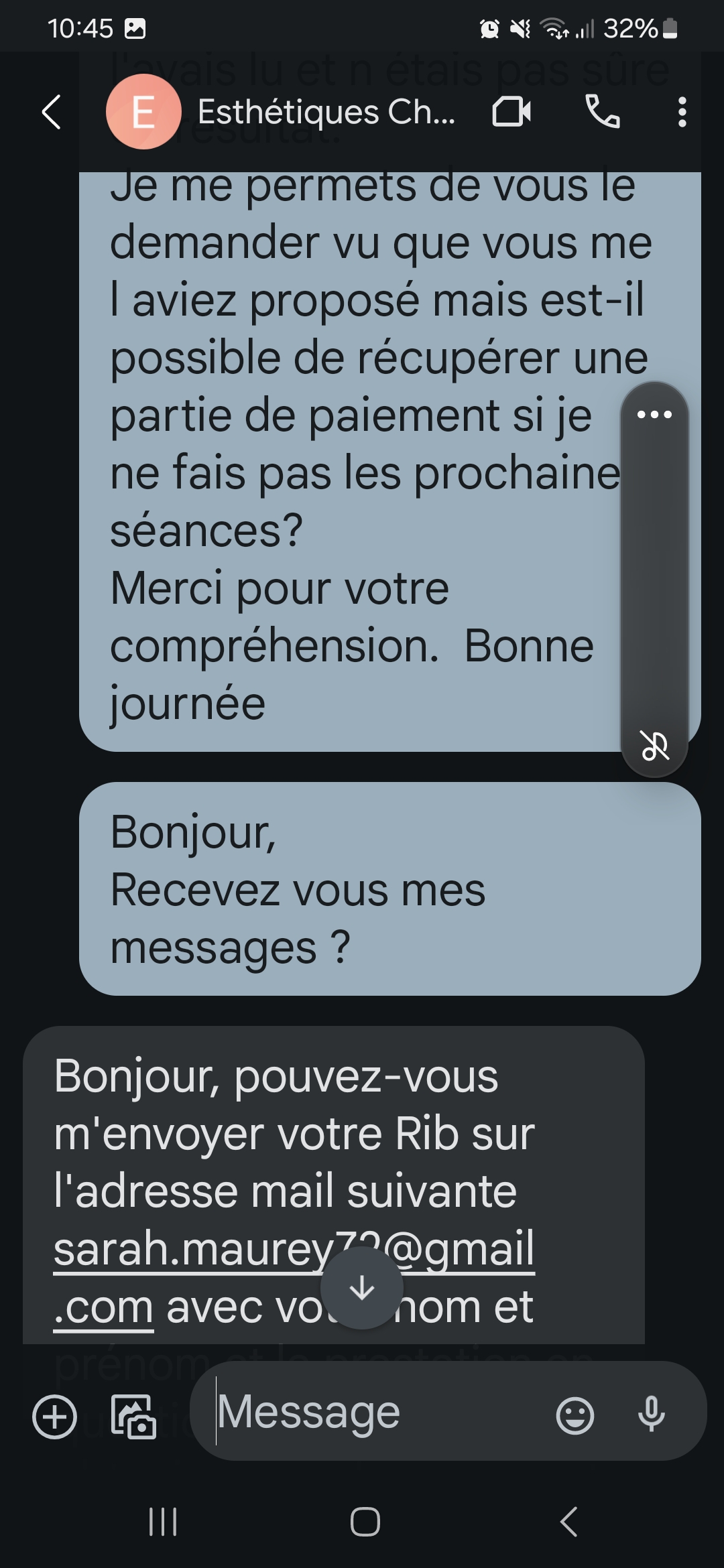Toggle the muted bell in floating panel
This screenshot has height=1568, width=724.
coord(654,745)
